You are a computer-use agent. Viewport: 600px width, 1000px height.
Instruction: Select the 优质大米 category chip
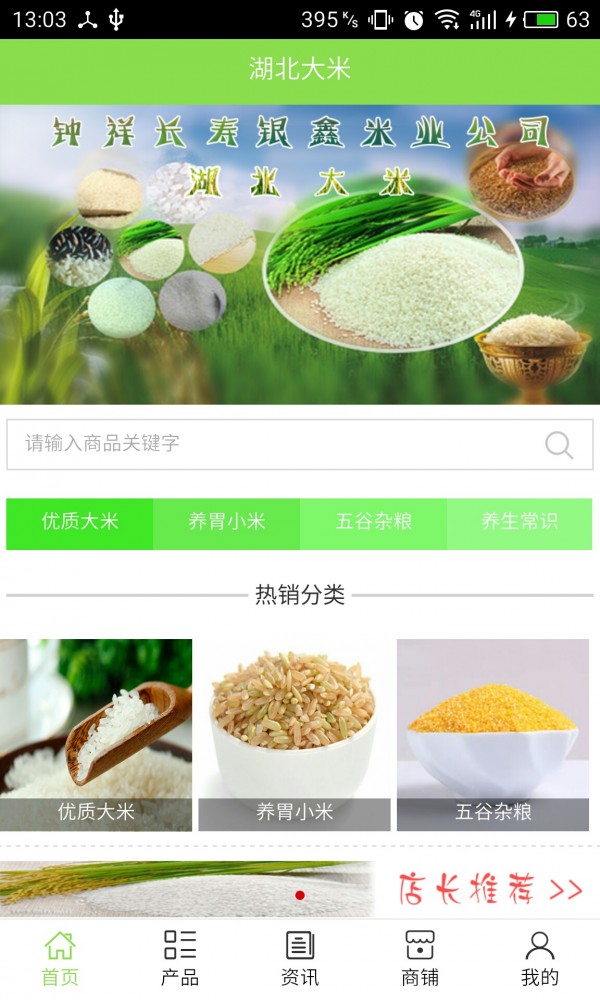coord(80,523)
